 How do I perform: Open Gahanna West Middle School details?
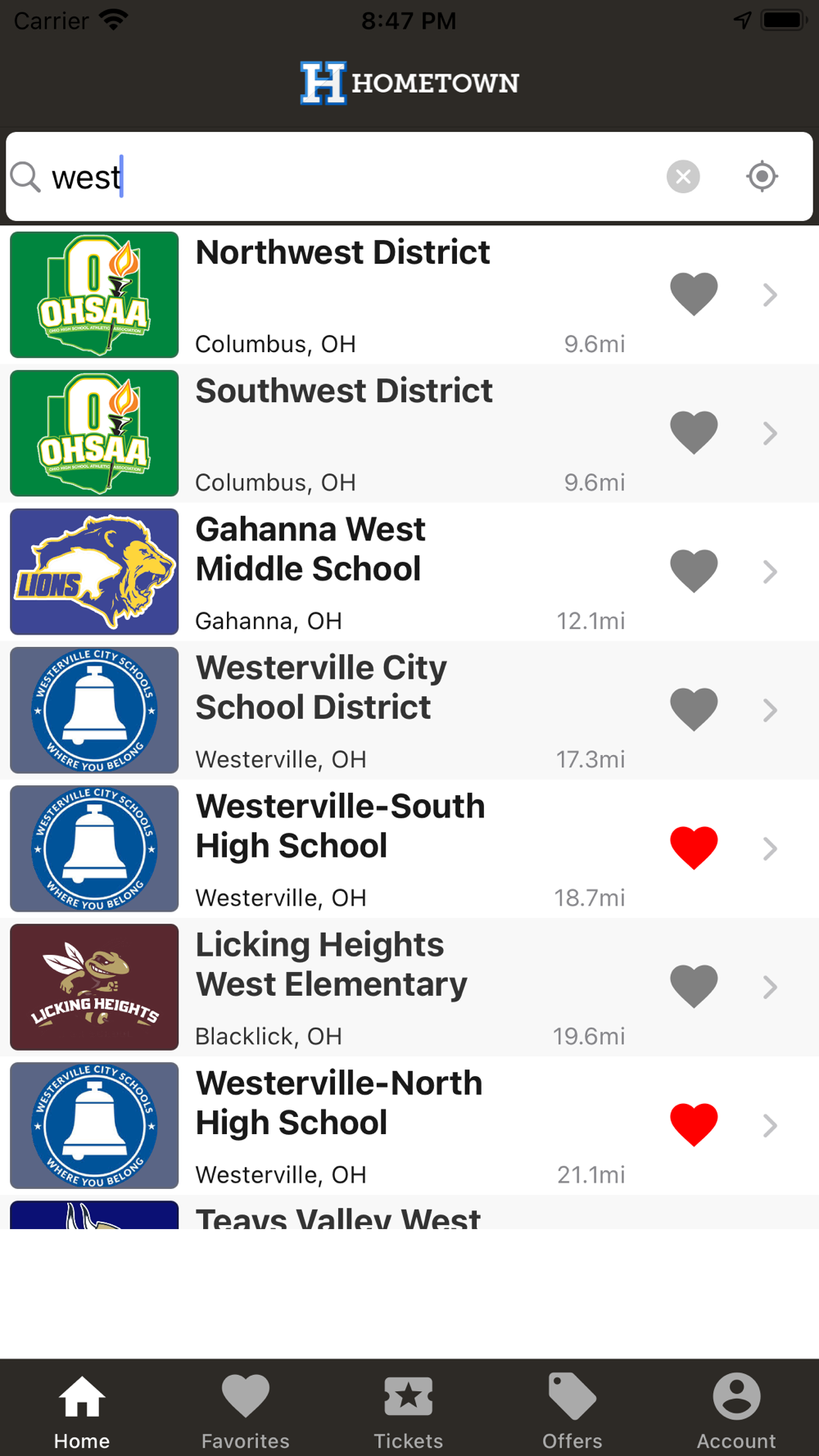click(x=409, y=572)
